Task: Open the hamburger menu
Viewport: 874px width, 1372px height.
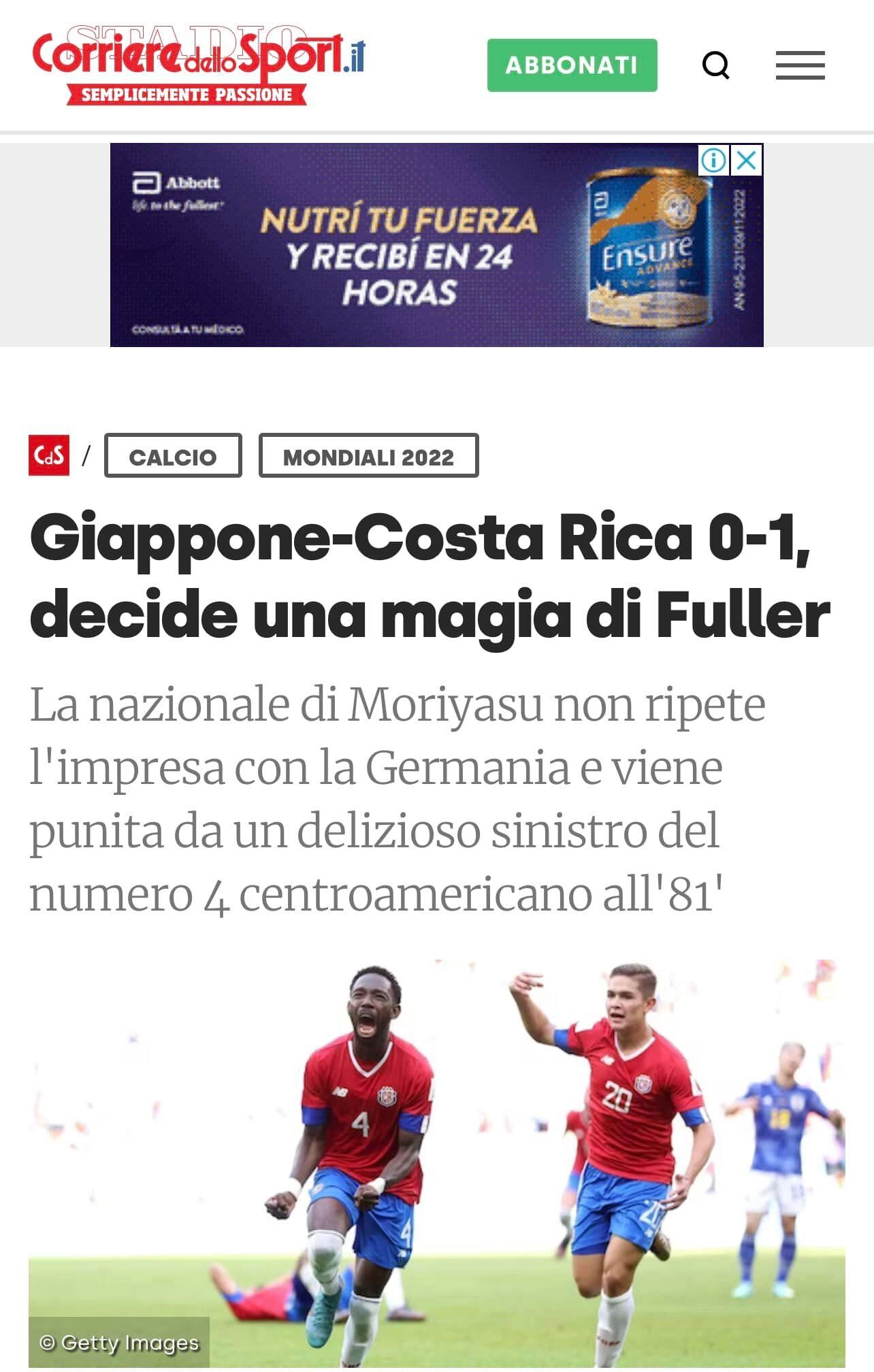Action: (800, 65)
